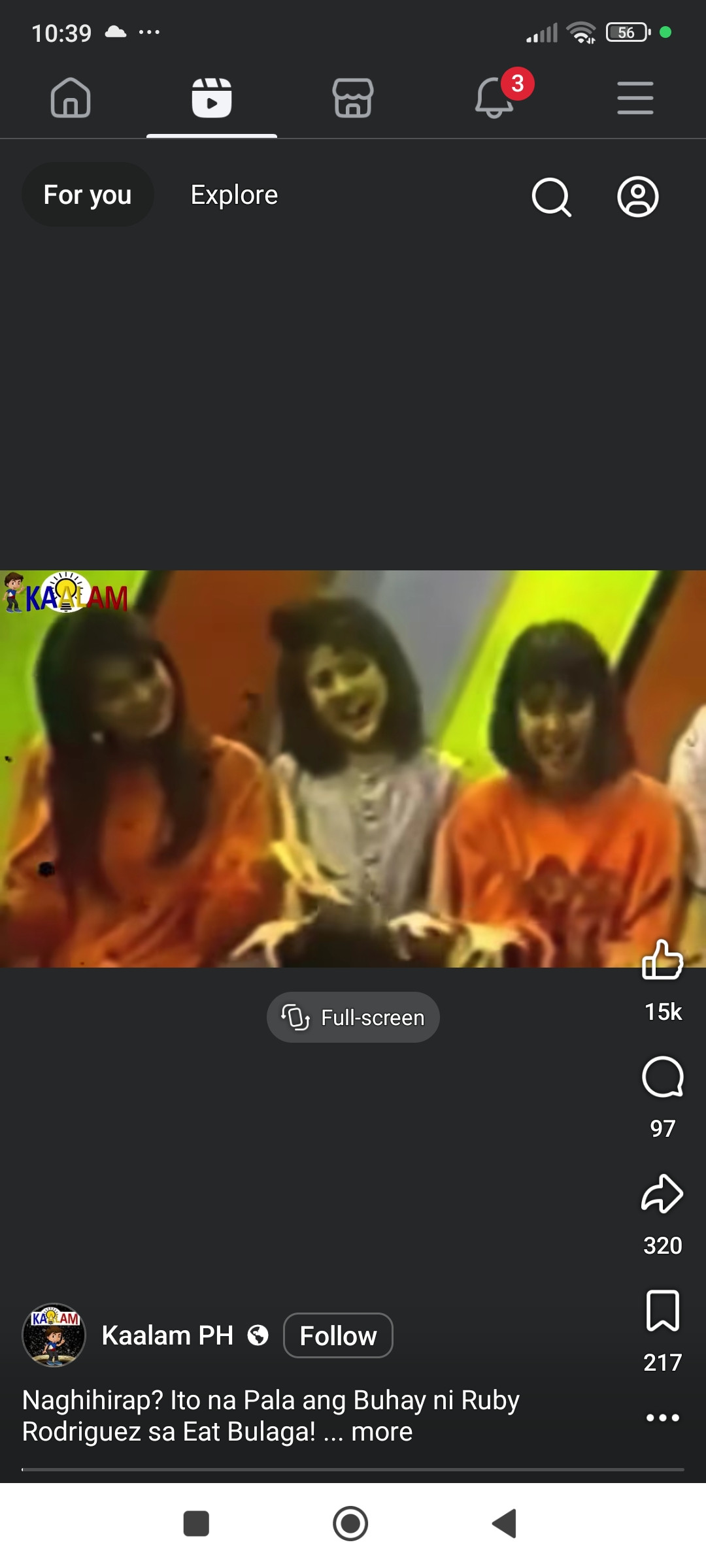Open the Marketplace tab
Image resolution: width=706 pixels, height=1568 pixels.
(x=353, y=98)
